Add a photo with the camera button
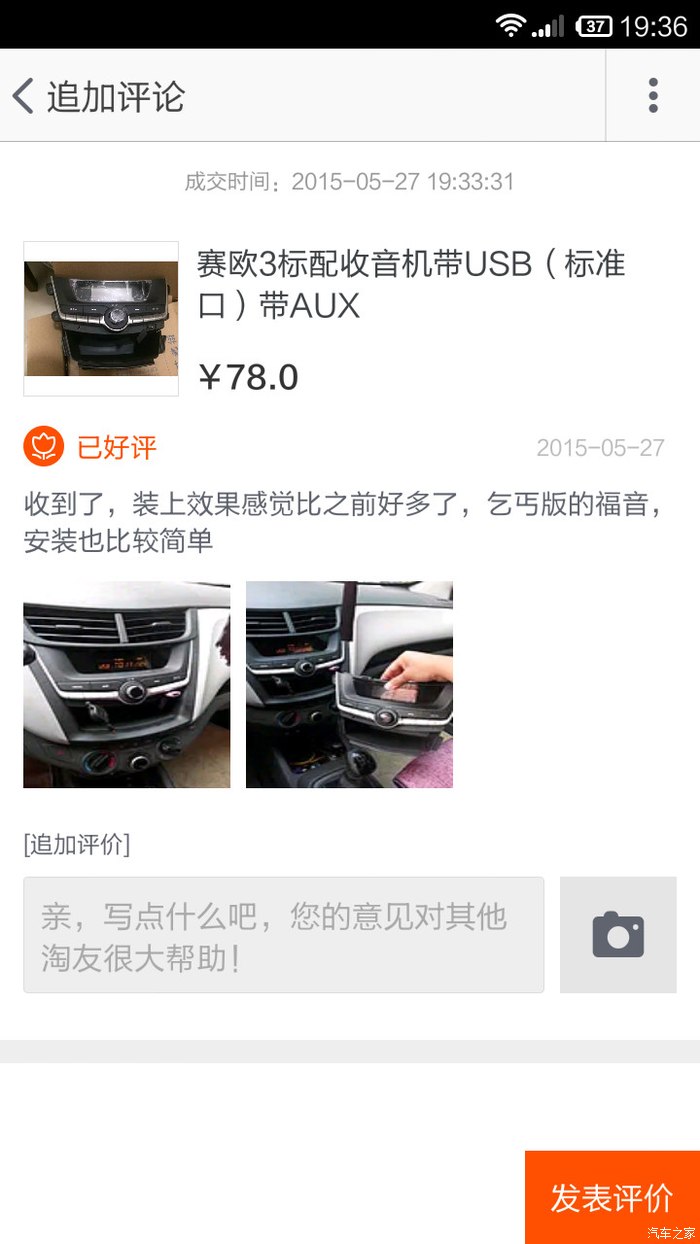Image resolution: width=700 pixels, height=1244 pixels. pos(618,935)
